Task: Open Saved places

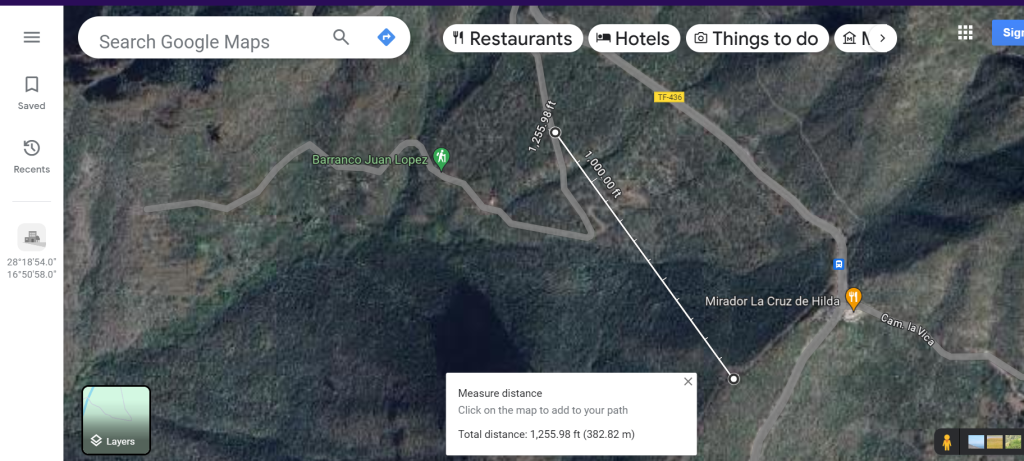Action: point(31,92)
